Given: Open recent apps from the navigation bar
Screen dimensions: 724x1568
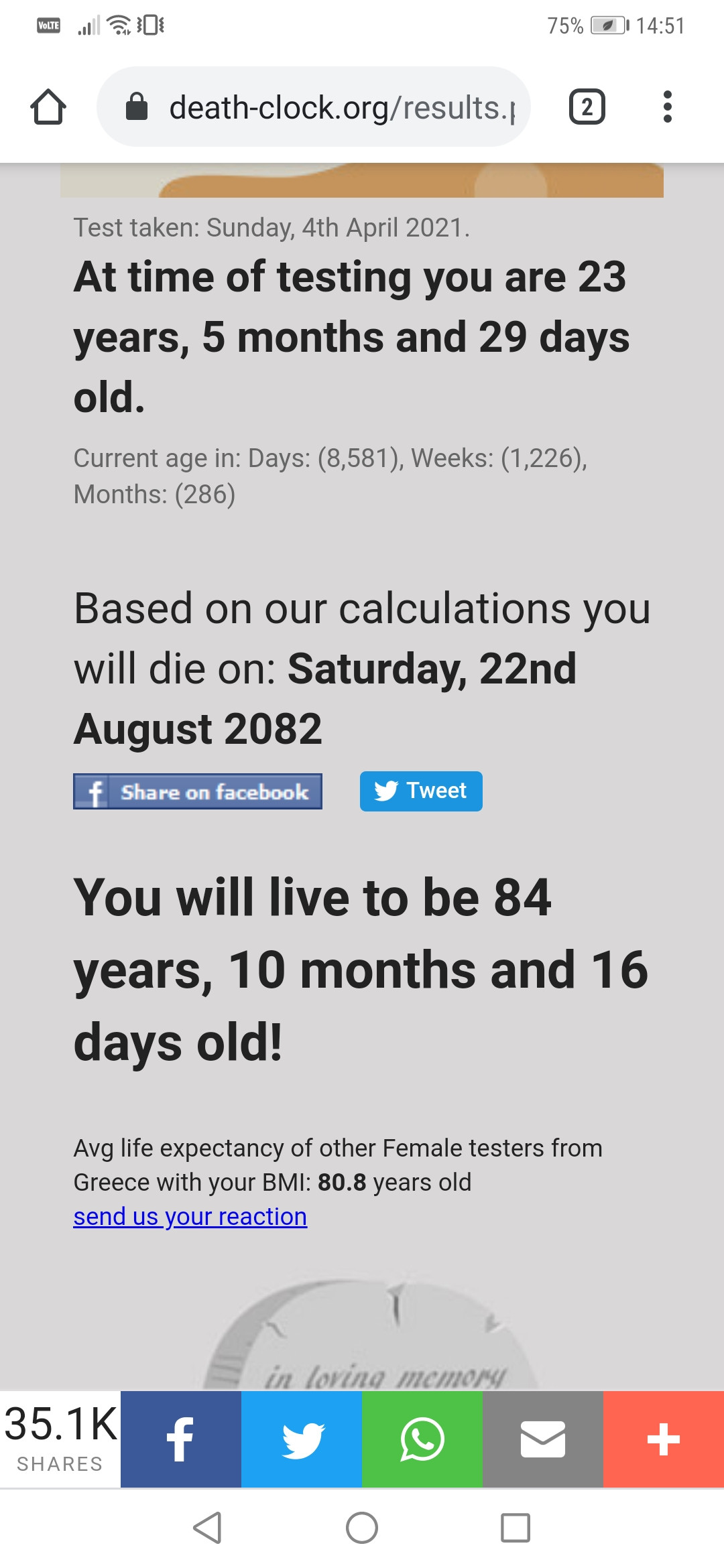Looking at the screenshot, I should point(516,1528).
